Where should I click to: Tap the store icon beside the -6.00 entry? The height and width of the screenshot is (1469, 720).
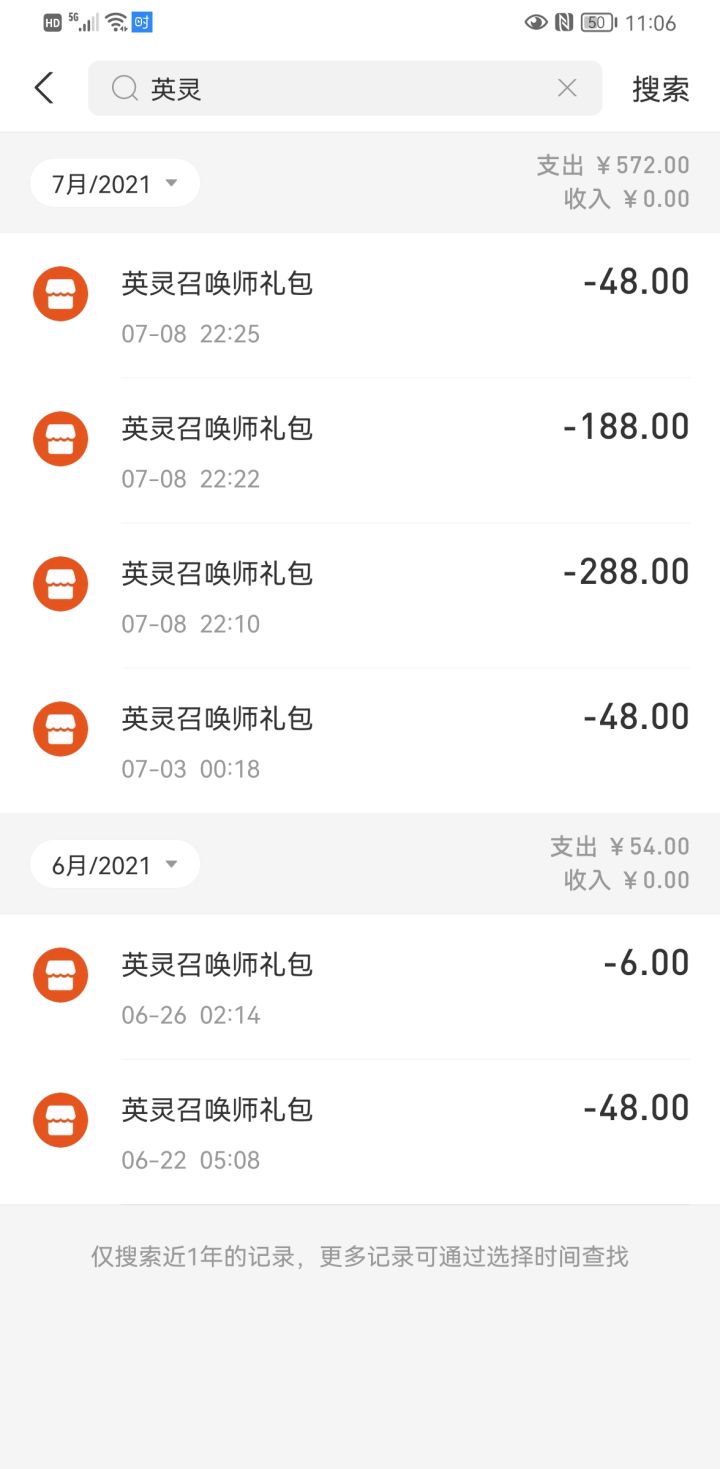pyautogui.click(x=60, y=975)
